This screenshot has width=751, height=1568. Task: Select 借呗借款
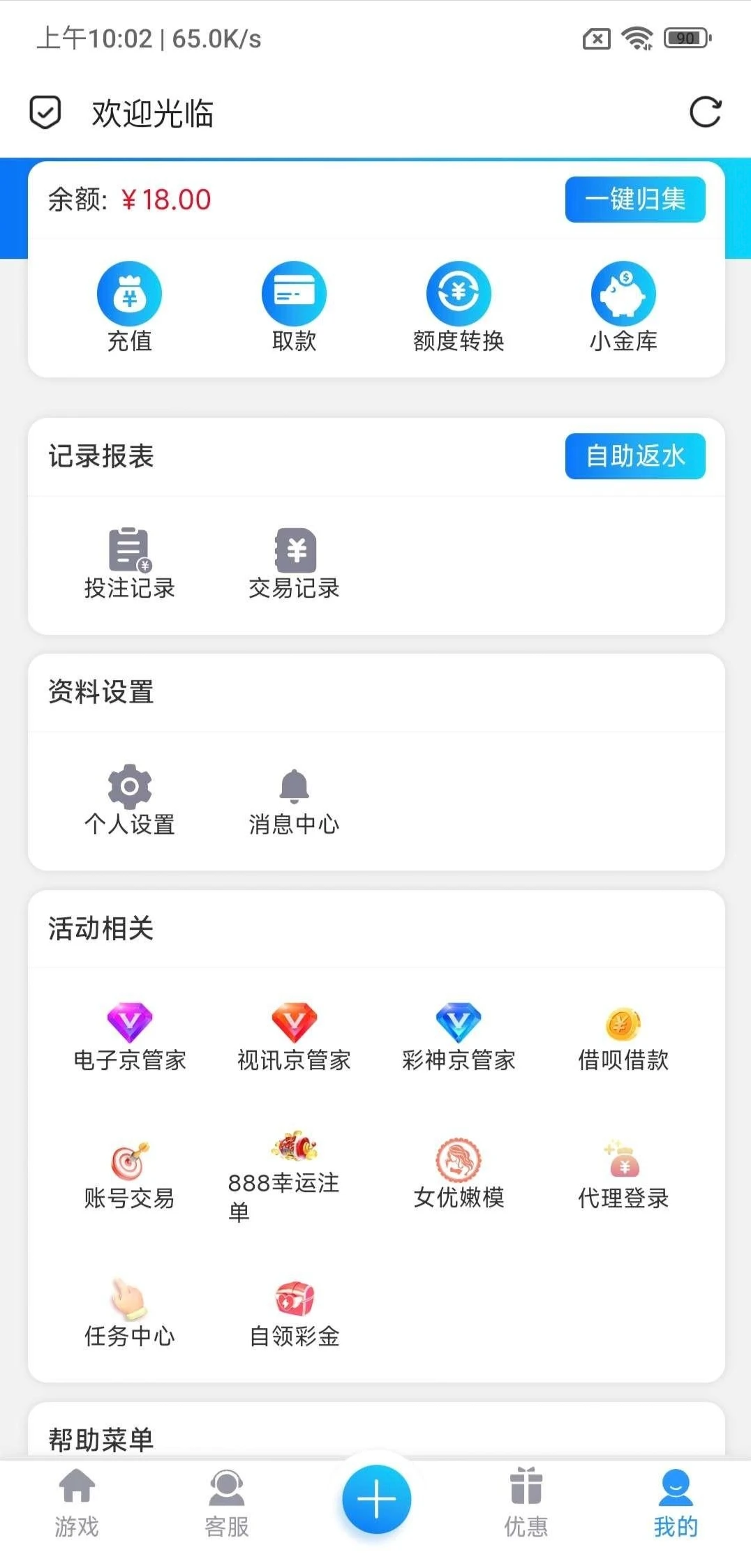623,1036
